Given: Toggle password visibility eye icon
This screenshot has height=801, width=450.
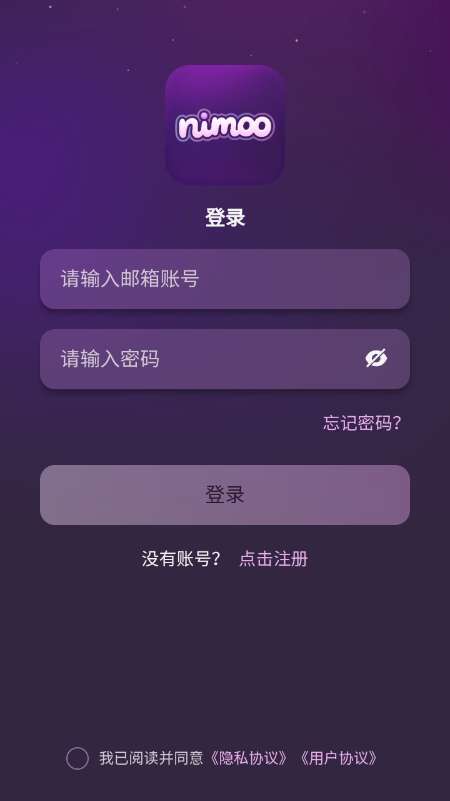Looking at the screenshot, I should [x=376, y=358].
